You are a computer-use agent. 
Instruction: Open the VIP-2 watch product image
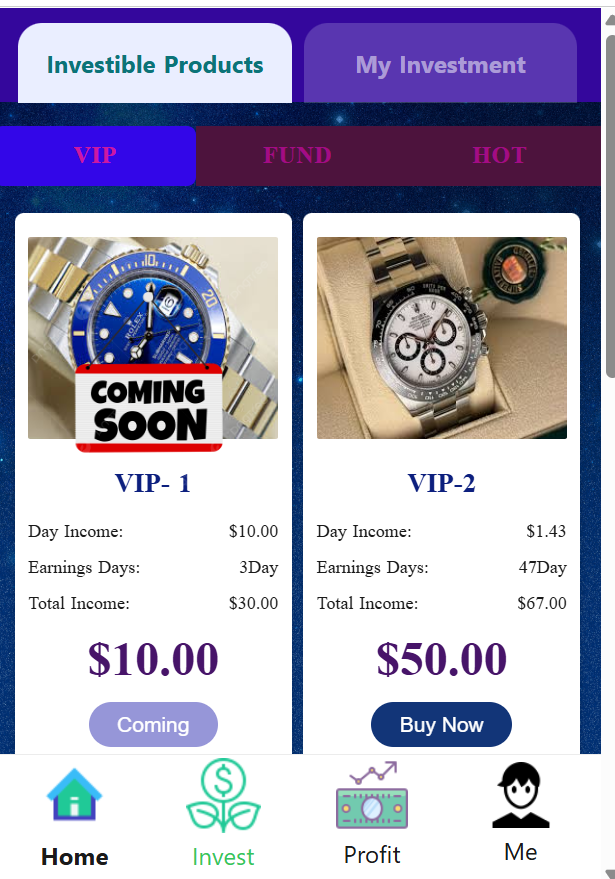441,337
